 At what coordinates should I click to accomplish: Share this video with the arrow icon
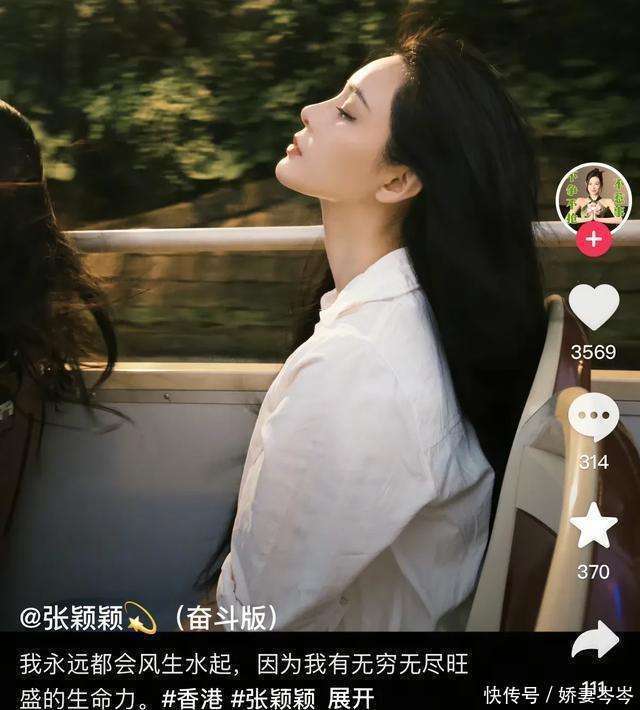[595, 640]
